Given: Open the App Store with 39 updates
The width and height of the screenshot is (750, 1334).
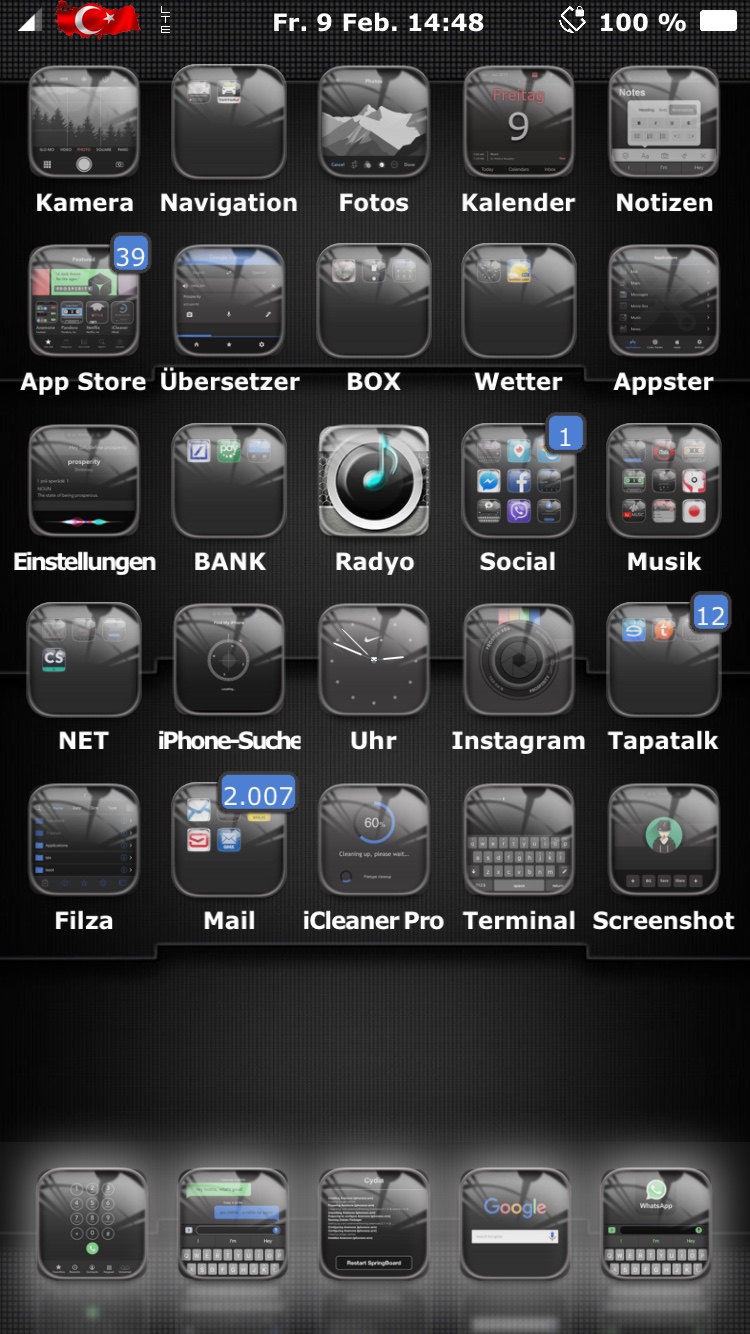Looking at the screenshot, I should click(84, 301).
